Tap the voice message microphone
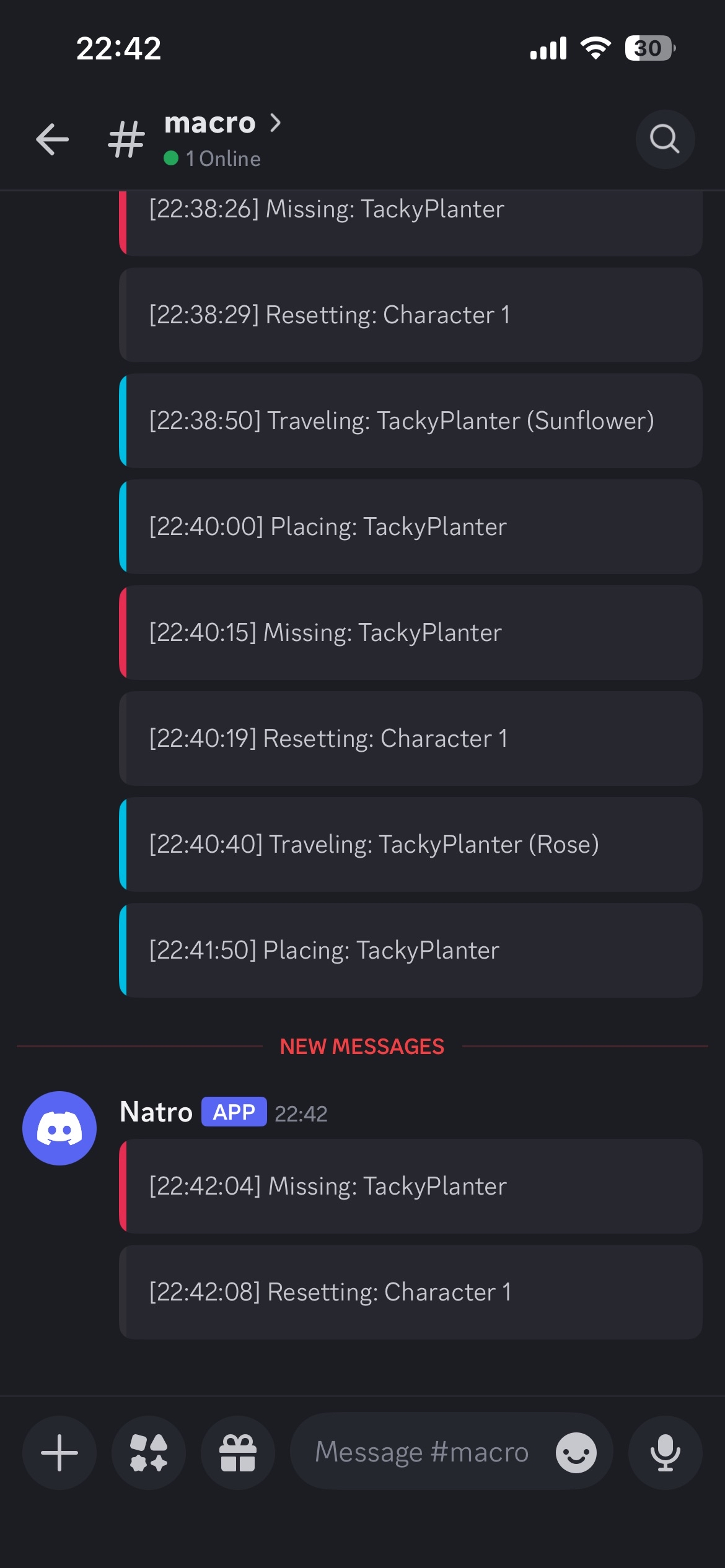 [665, 1452]
